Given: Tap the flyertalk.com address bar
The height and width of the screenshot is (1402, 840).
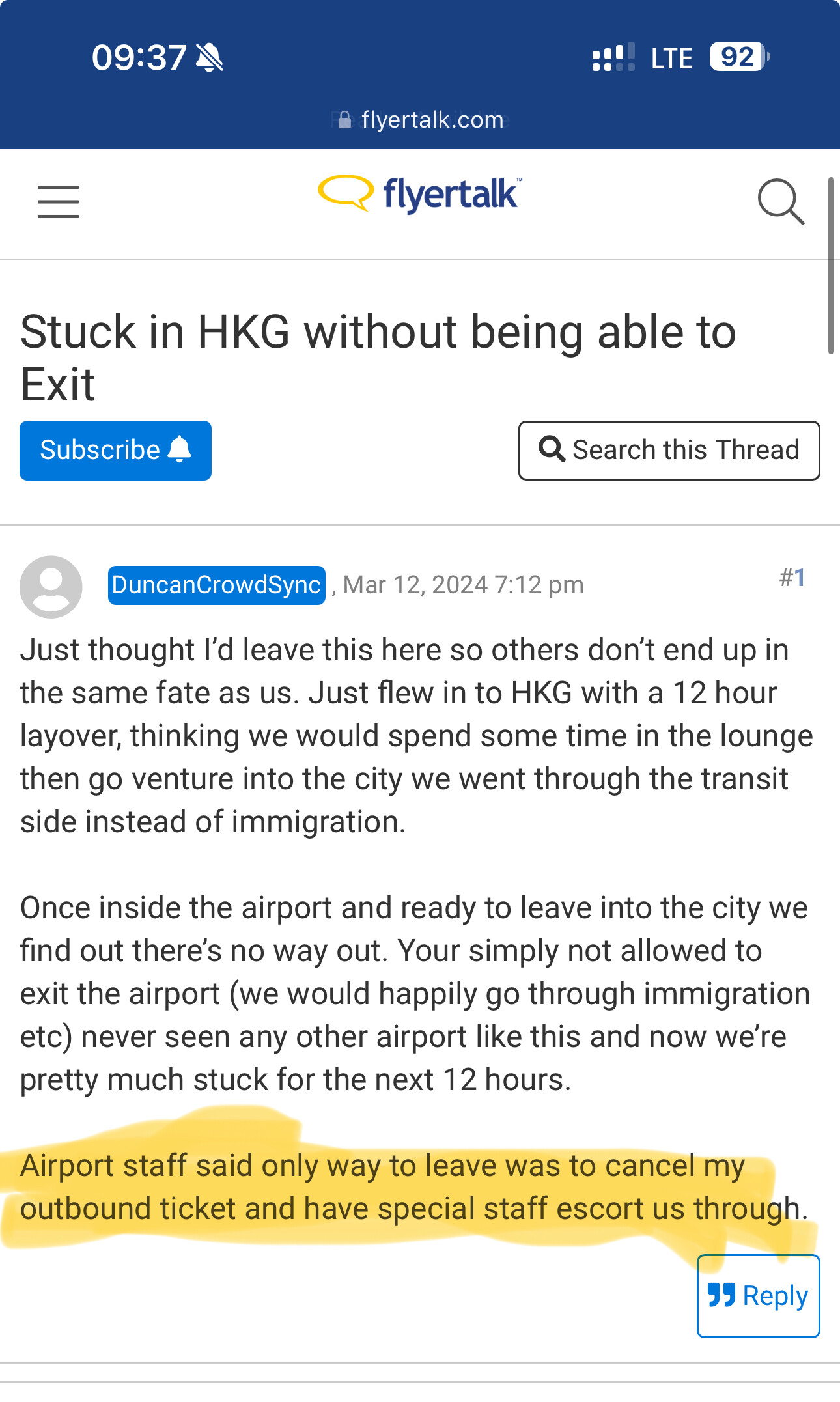Looking at the screenshot, I should click(420, 120).
